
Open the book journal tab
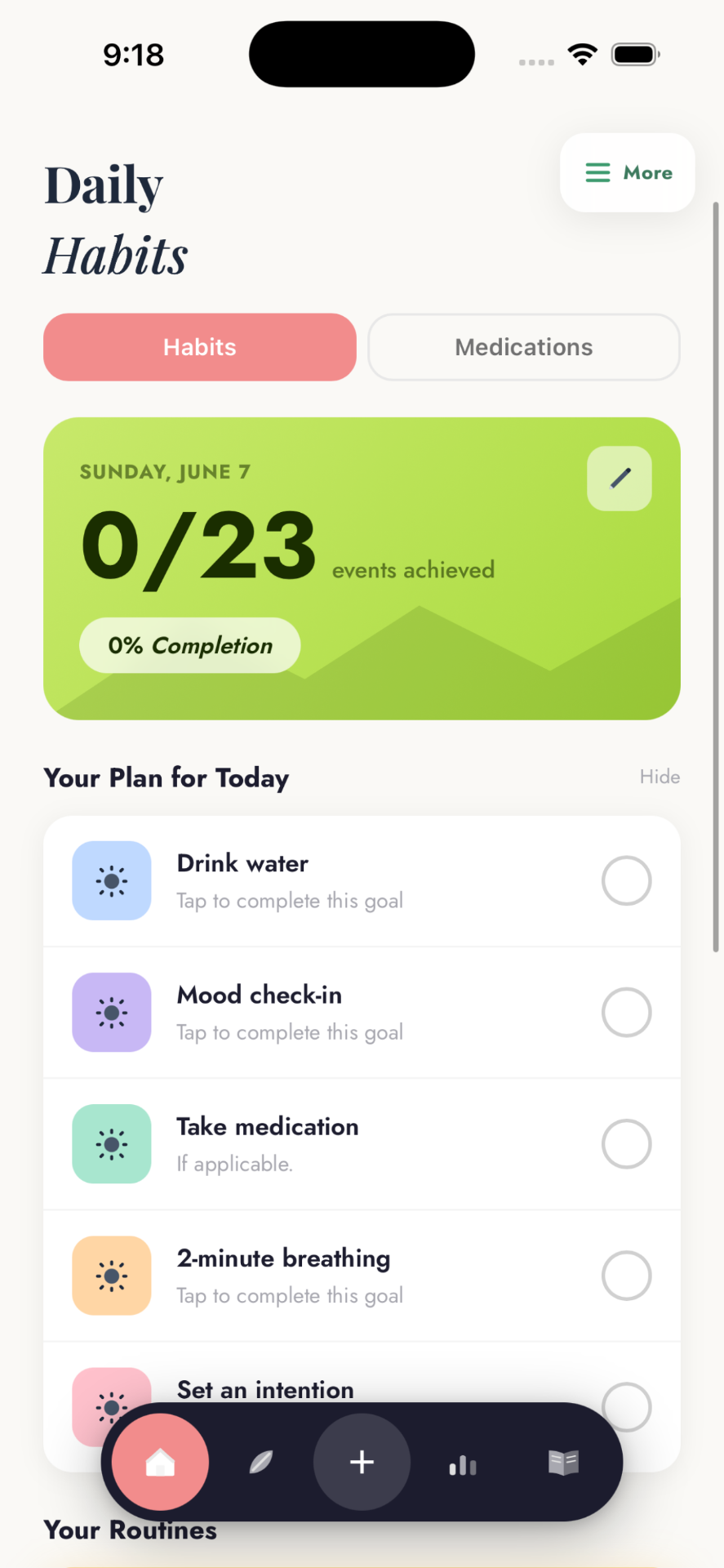(x=563, y=1463)
